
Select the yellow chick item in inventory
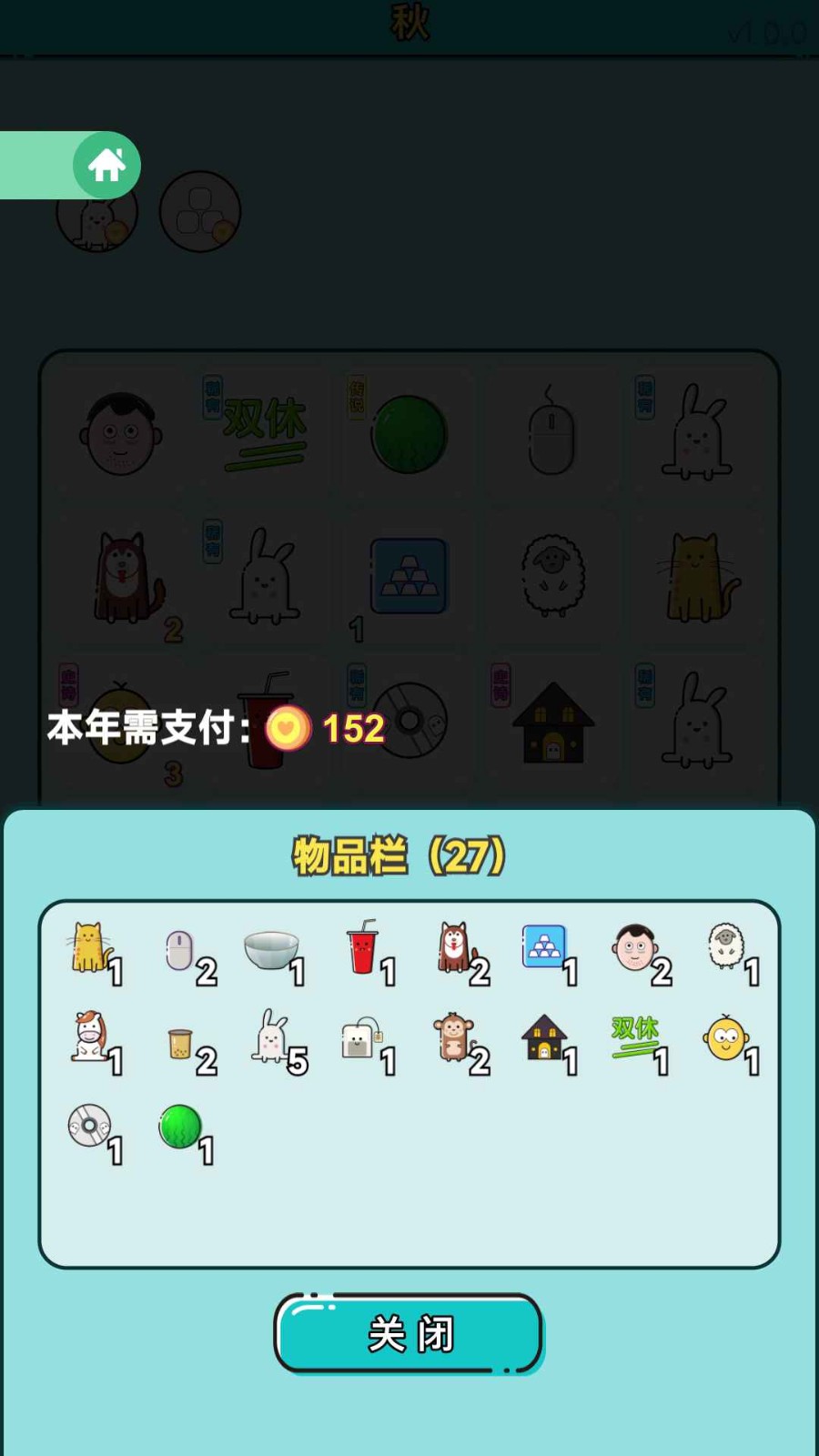click(725, 1038)
